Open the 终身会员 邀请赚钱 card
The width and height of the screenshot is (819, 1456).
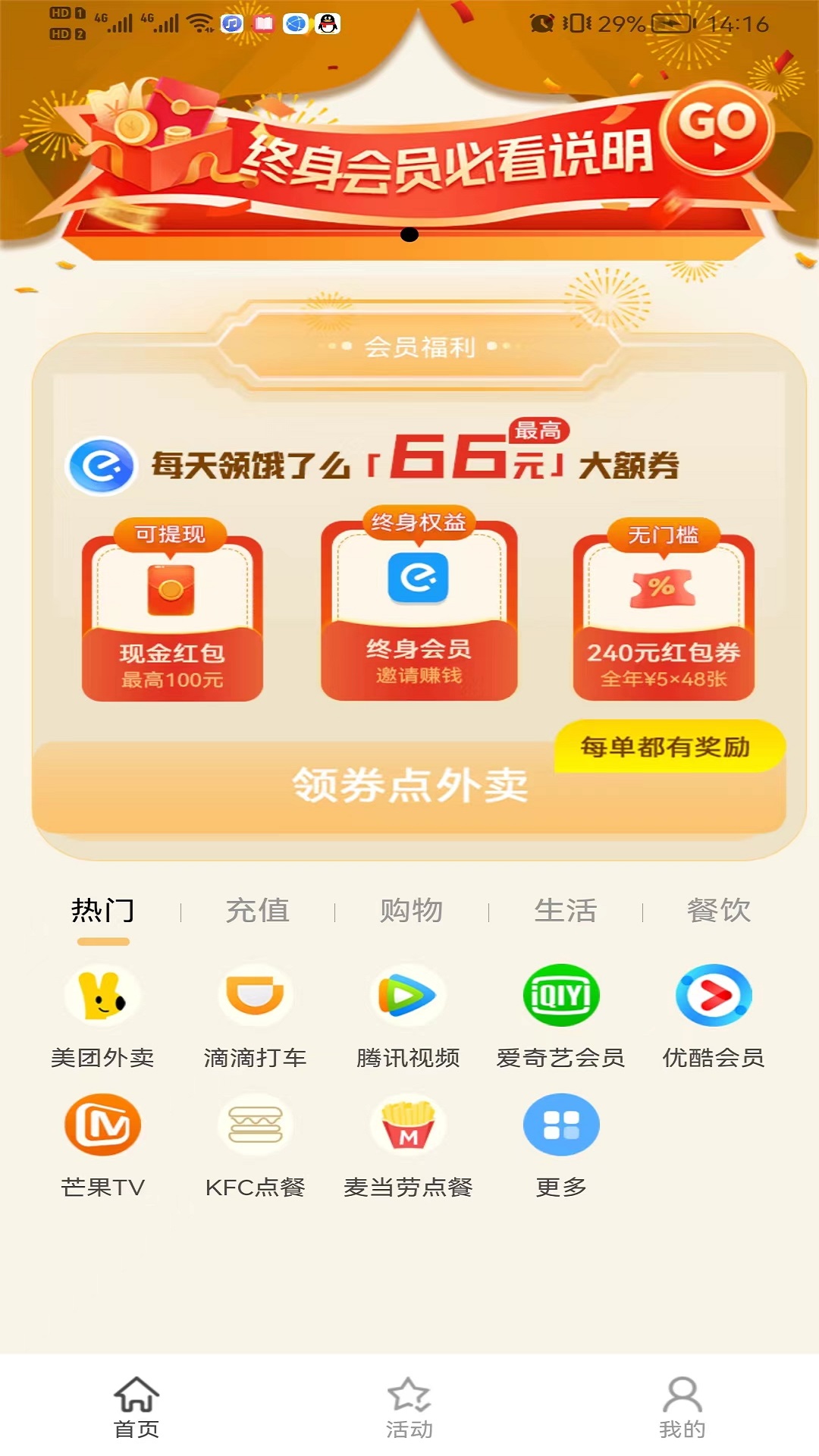419,610
